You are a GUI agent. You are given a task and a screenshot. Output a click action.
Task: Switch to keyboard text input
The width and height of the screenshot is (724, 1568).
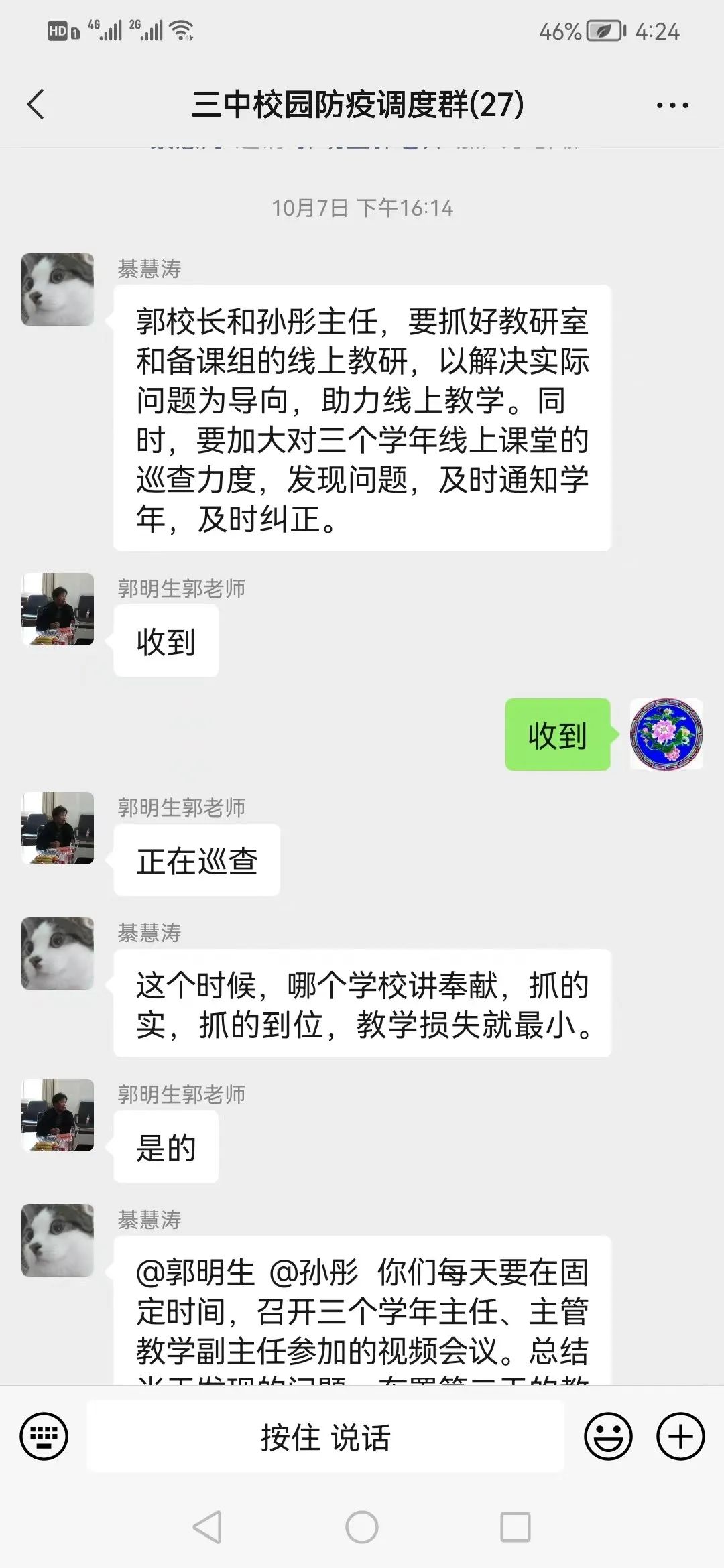44,1436
